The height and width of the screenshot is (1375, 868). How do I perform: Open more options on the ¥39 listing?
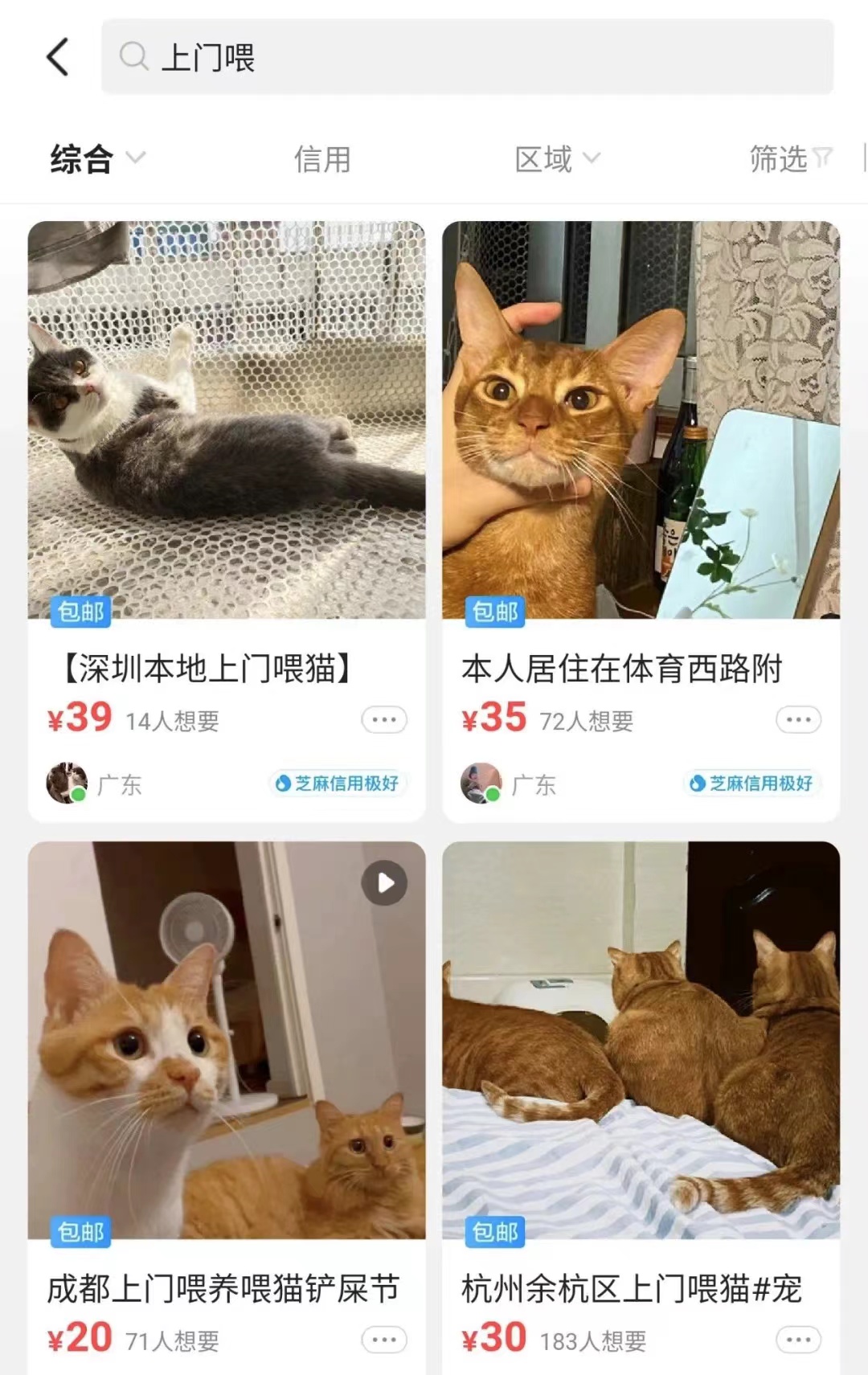pyautogui.click(x=384, y=719)
